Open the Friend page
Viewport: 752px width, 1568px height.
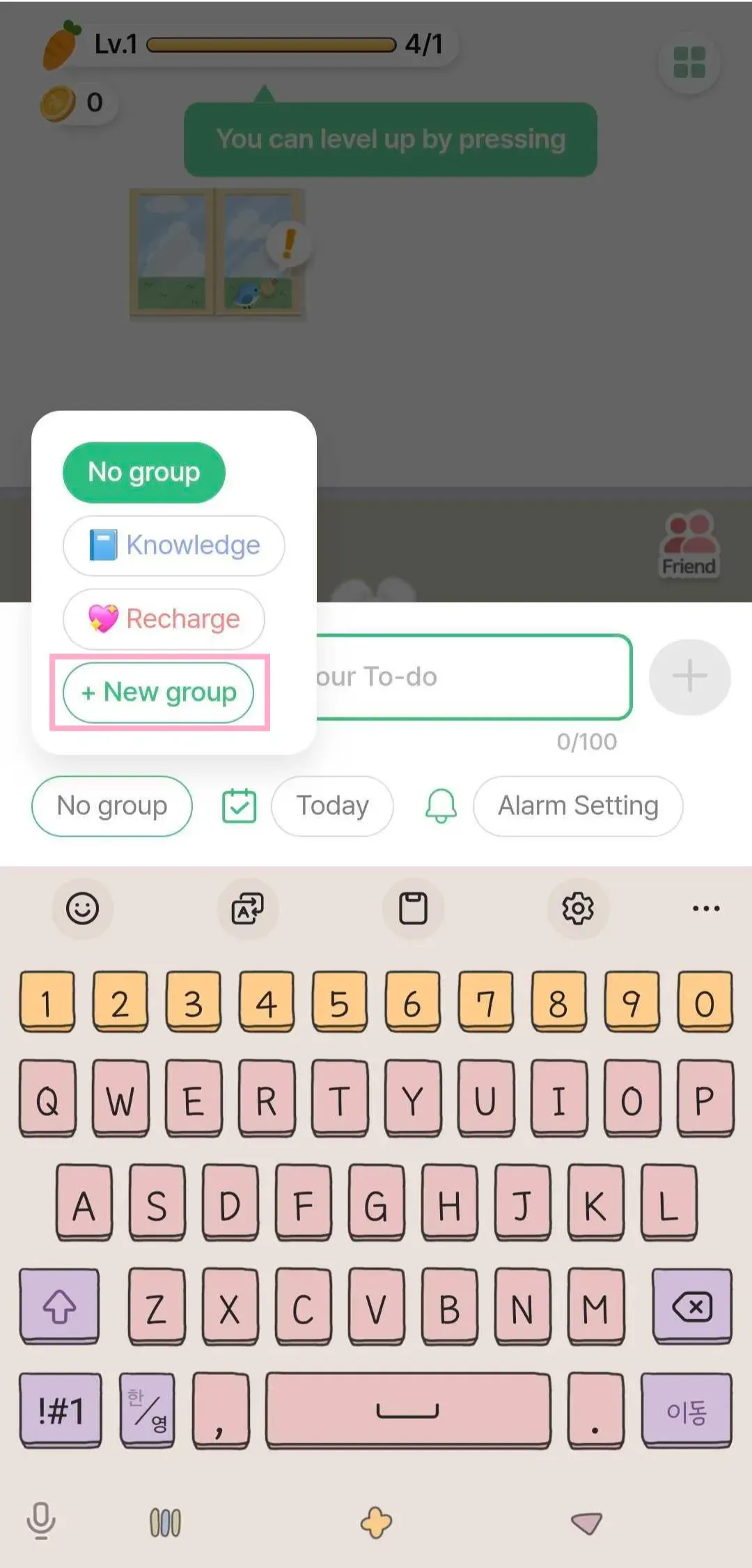click(689, 545)
